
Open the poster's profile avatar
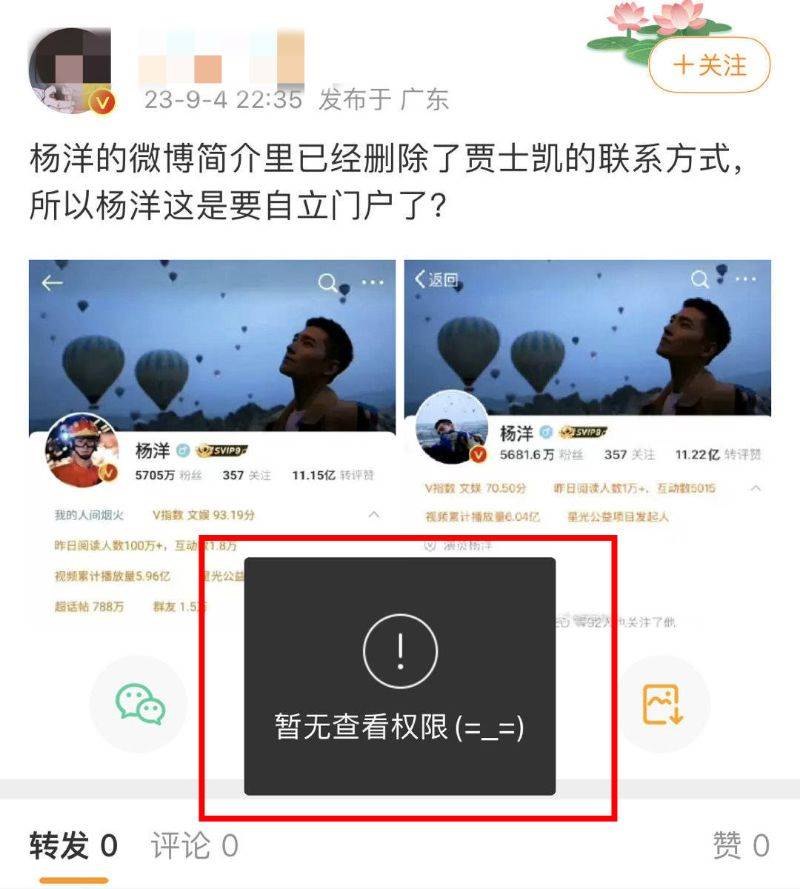point(72,72)
